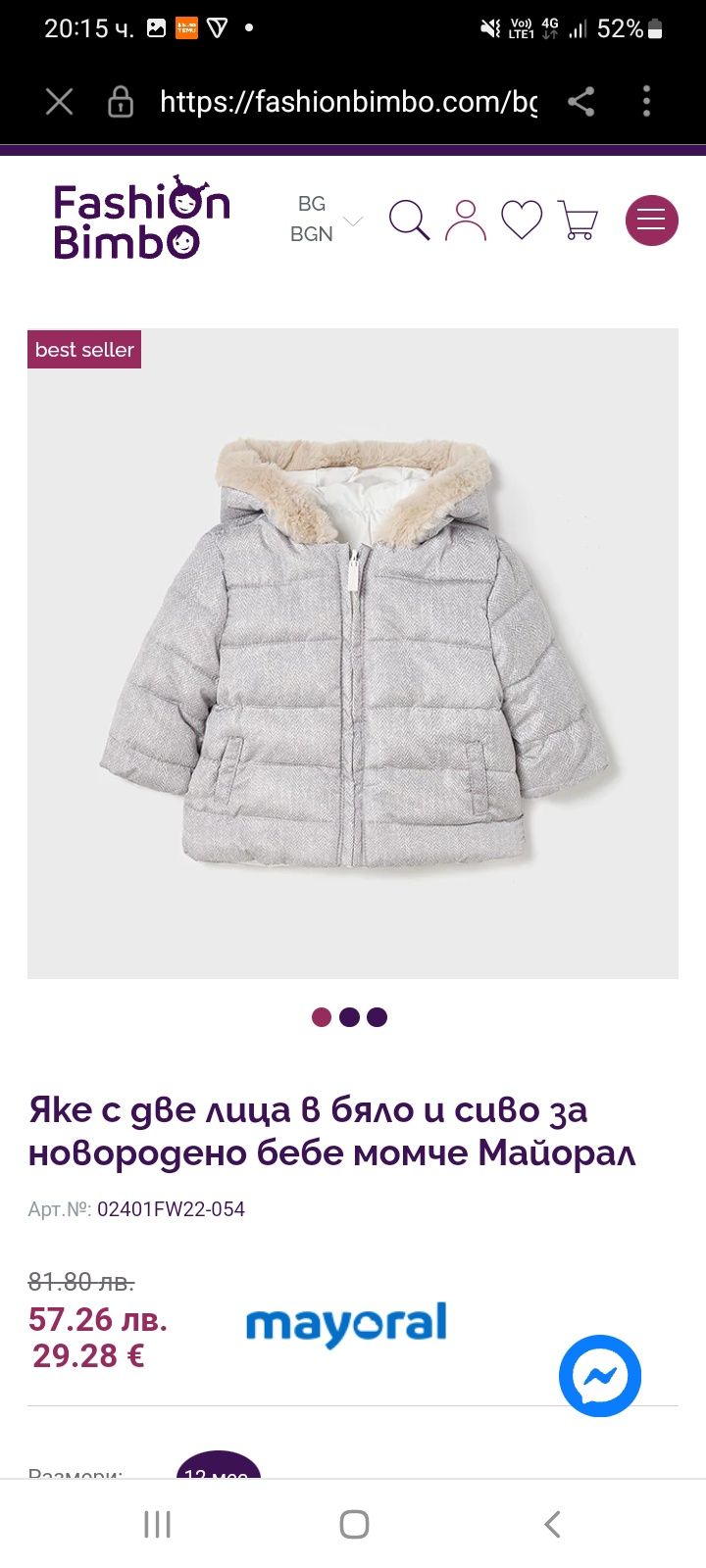
Task: View the wishlist heart
Action: tap(522, 220)
